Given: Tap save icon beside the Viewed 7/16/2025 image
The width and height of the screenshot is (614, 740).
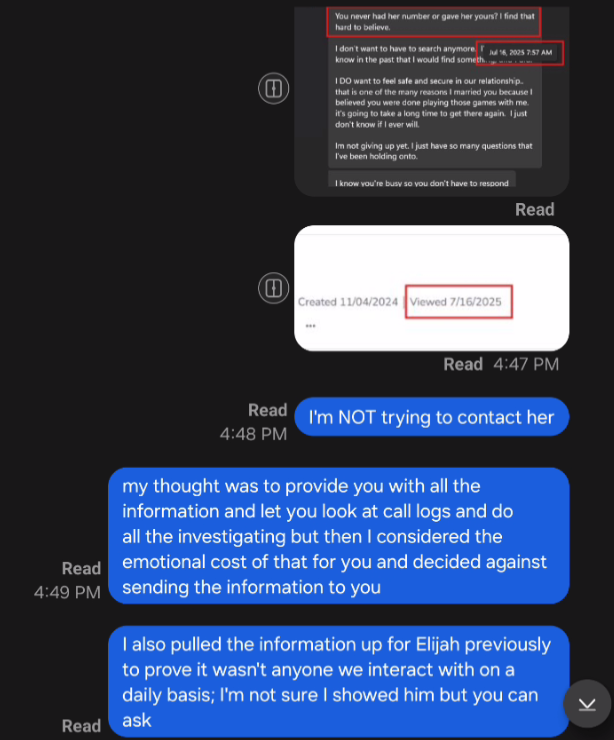Looking at the screenshot, I should click(x=272, y=289).
